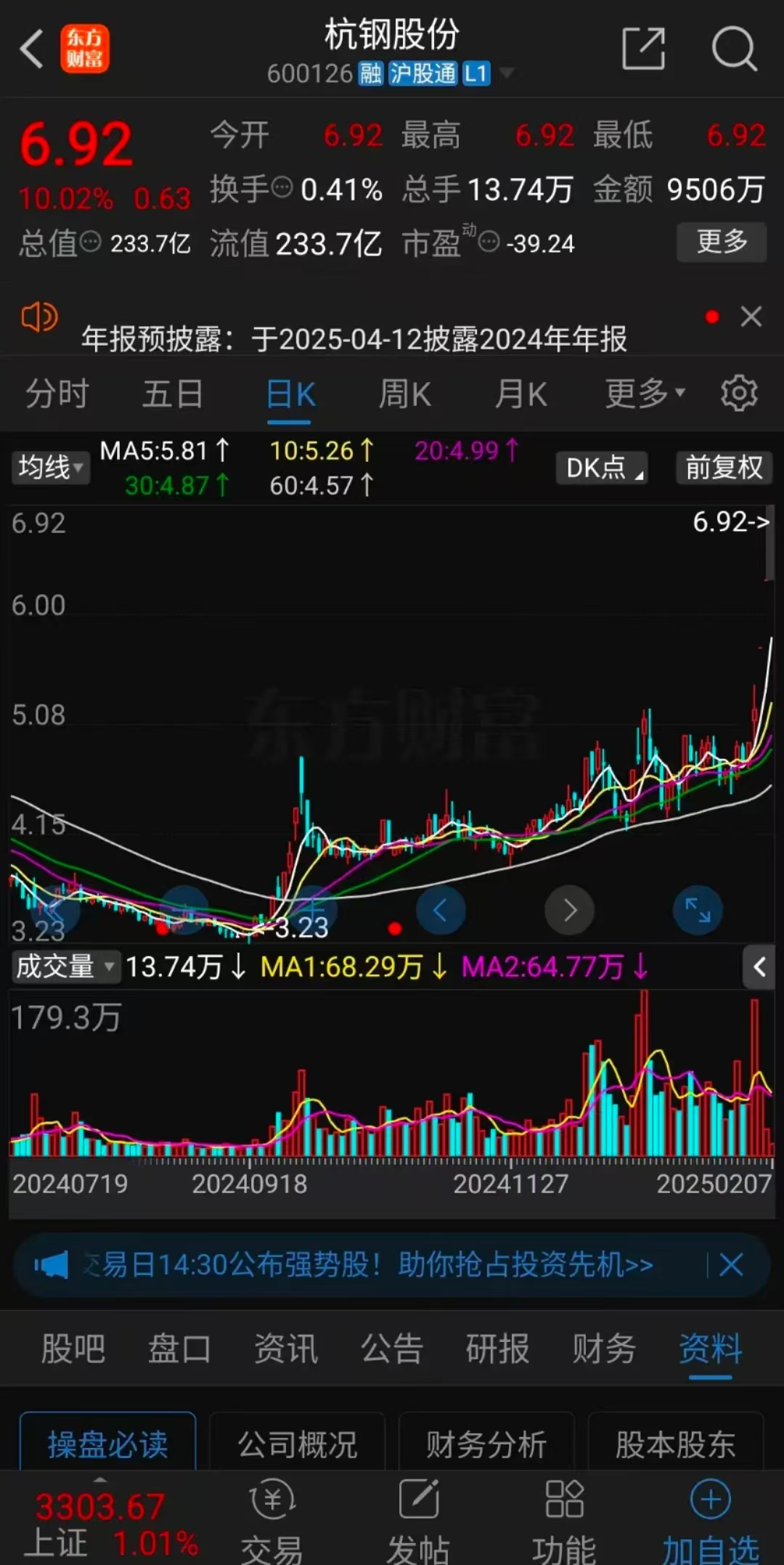Image resolution: width=784 pixels, height=1565 pixels.
Task: Open chart settings via the gear icon
Action: click(x=739, y=393)
